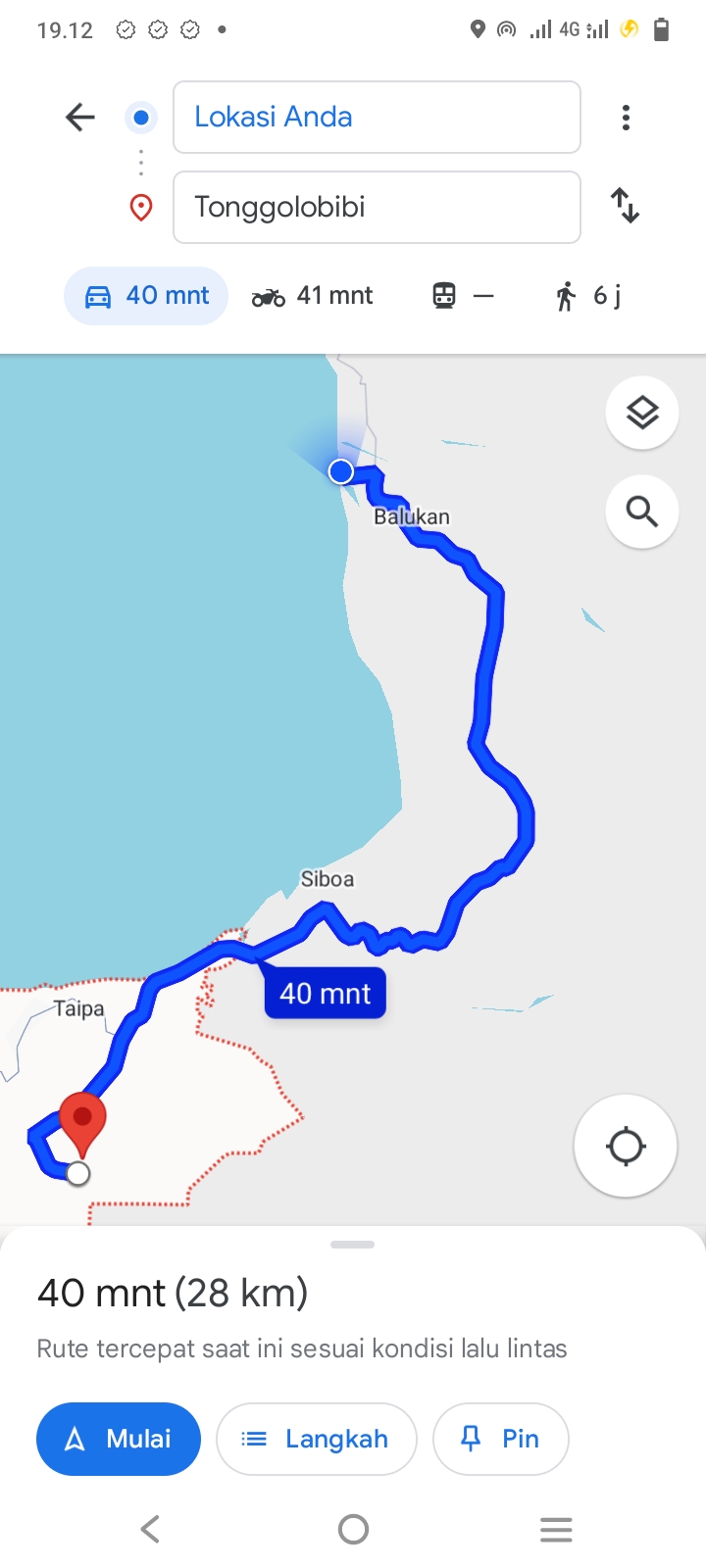Switch to public transit mode
Screen dimensions: 706x1568
[x=463, y=296]
